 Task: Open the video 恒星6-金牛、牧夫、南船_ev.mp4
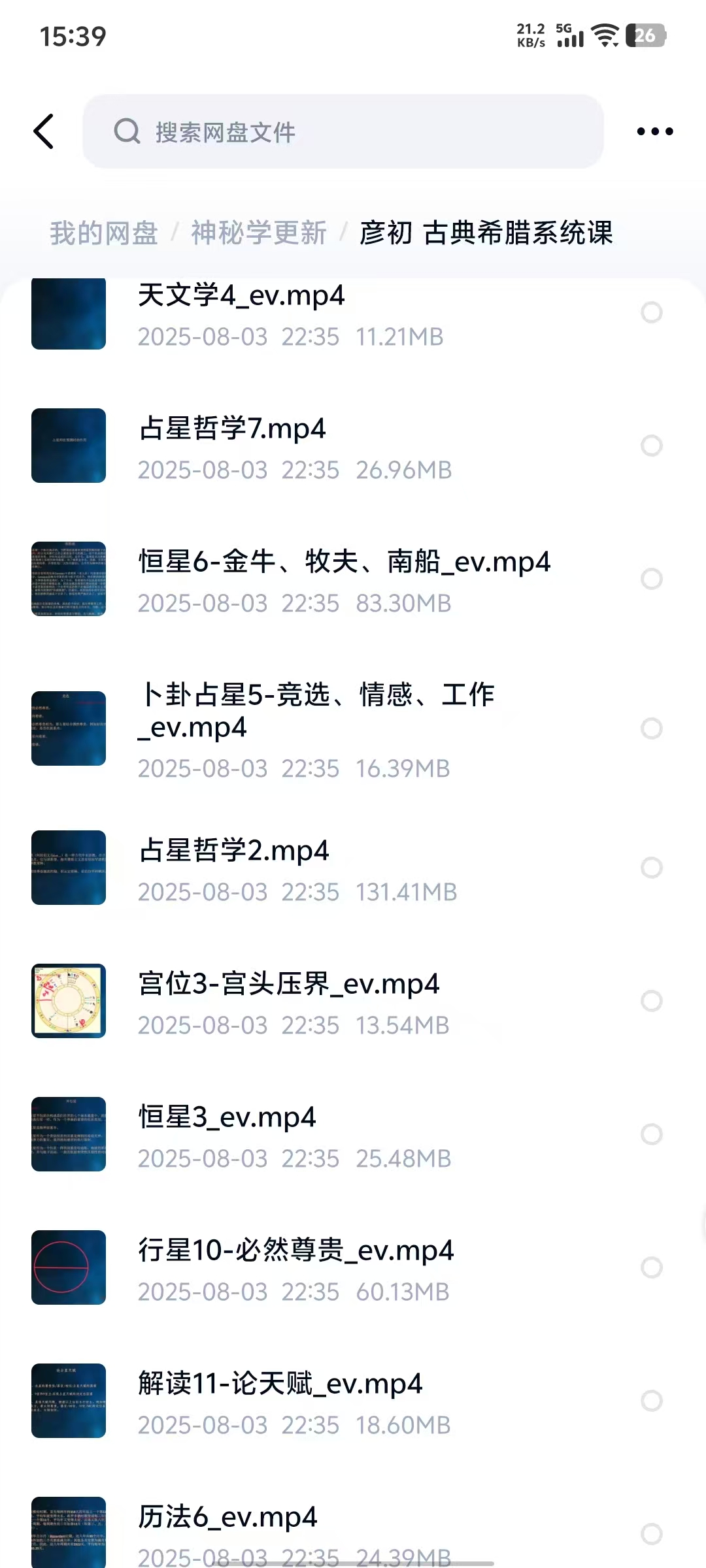[x=344, y=563]
